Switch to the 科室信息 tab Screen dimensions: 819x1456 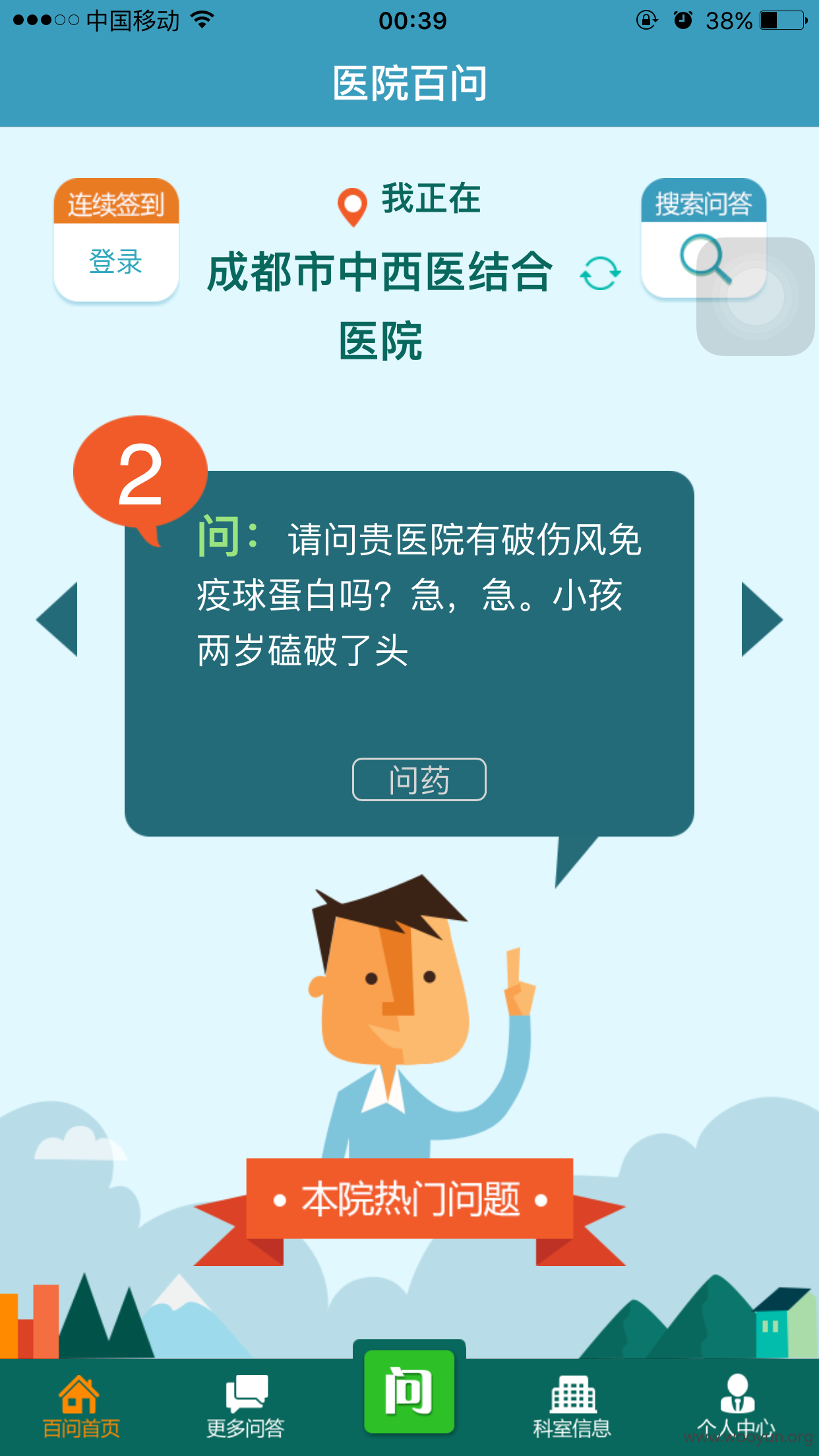pos(572,1407)
